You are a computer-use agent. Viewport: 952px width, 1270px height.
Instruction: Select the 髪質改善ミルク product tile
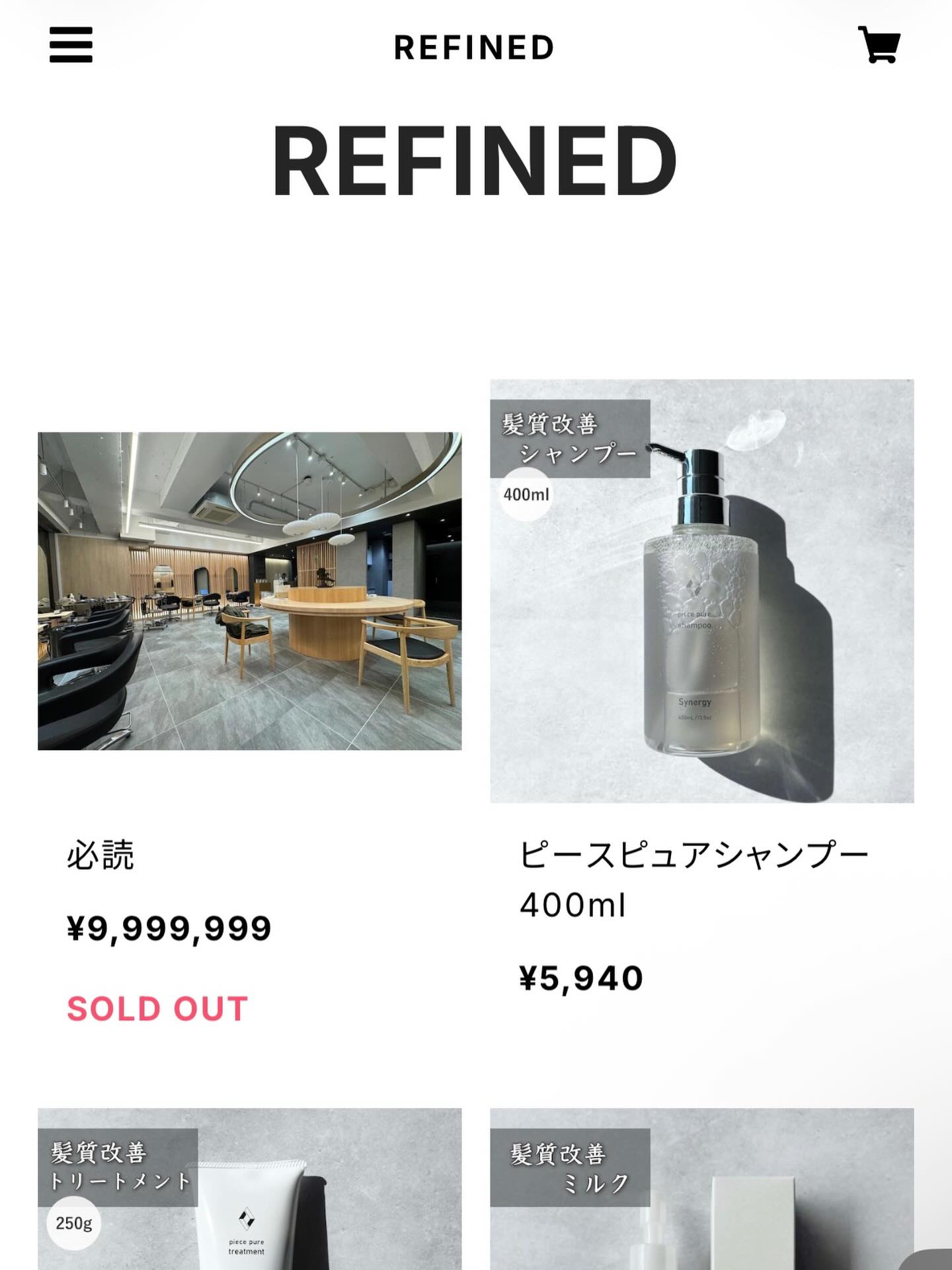[701, 1191]
